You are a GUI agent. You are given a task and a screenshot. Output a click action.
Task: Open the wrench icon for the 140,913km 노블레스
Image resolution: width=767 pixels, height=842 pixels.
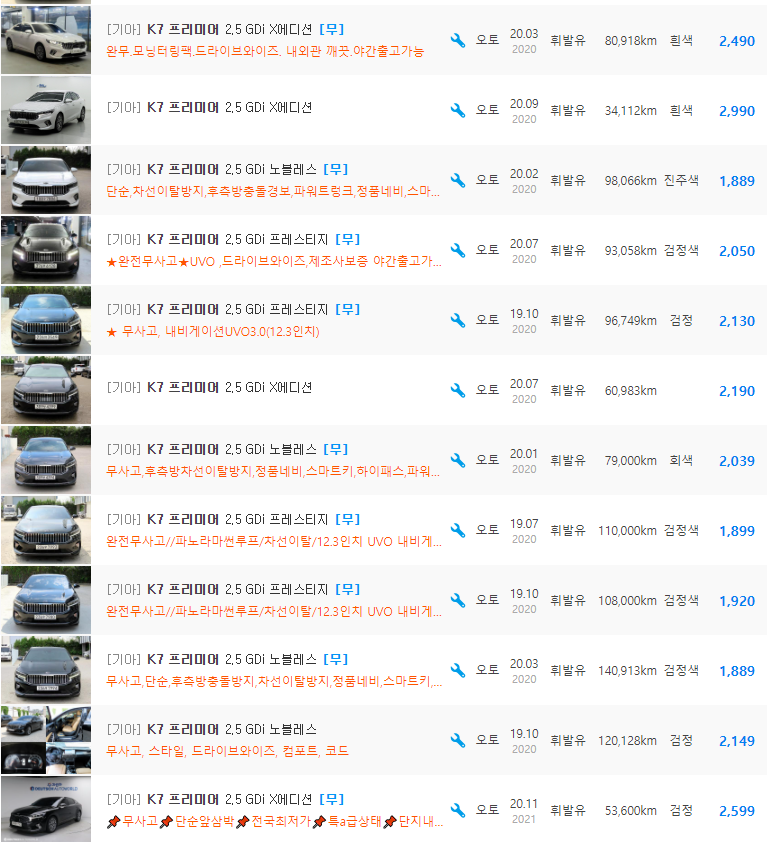click(457, 670)
